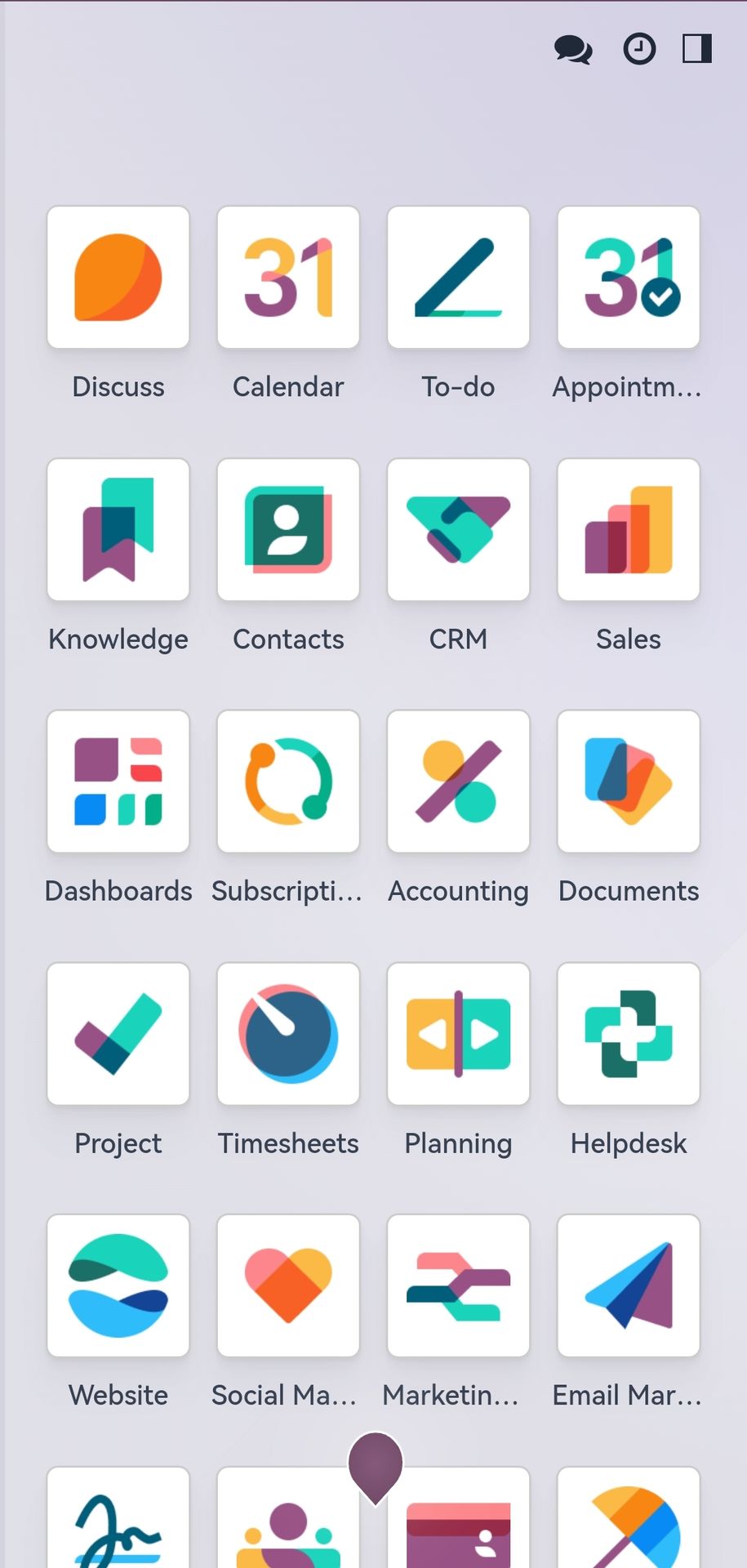Viewport: 747px width, 1568px height.
Task: Toggle the split-panel icon in the top bar
Action: click(x=696, y=49)
